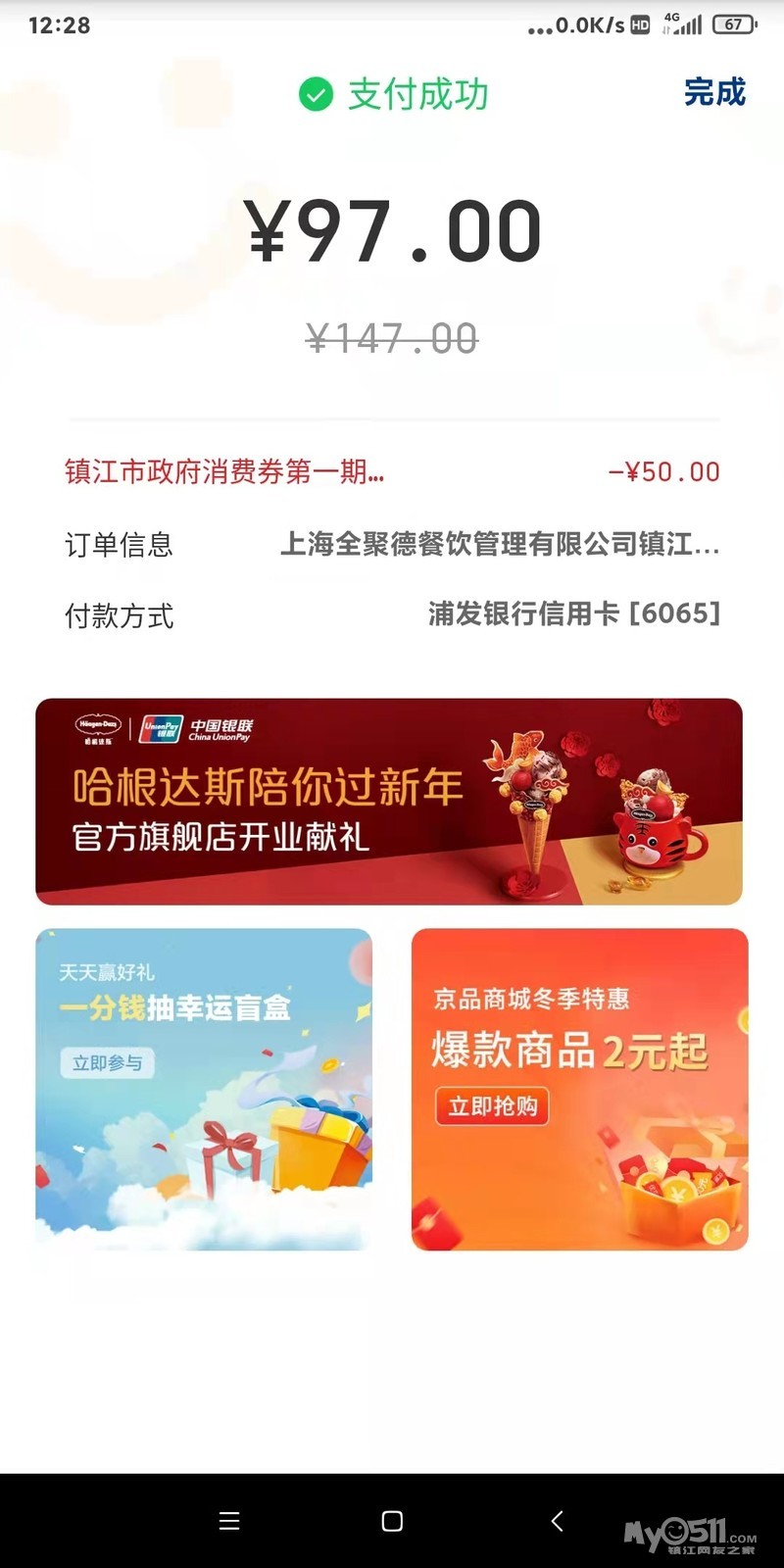Open the recent apps menu
This screenshot has width=784, height=1568.
click(229, 1520)
